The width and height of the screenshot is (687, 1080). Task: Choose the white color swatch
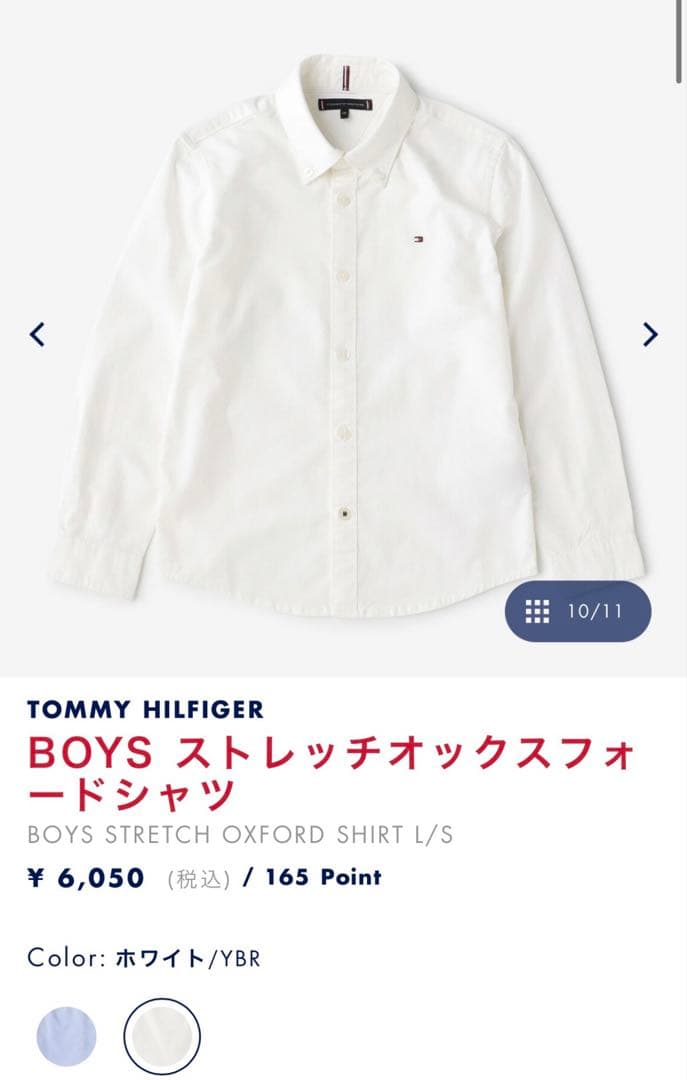coord(162,1036)
